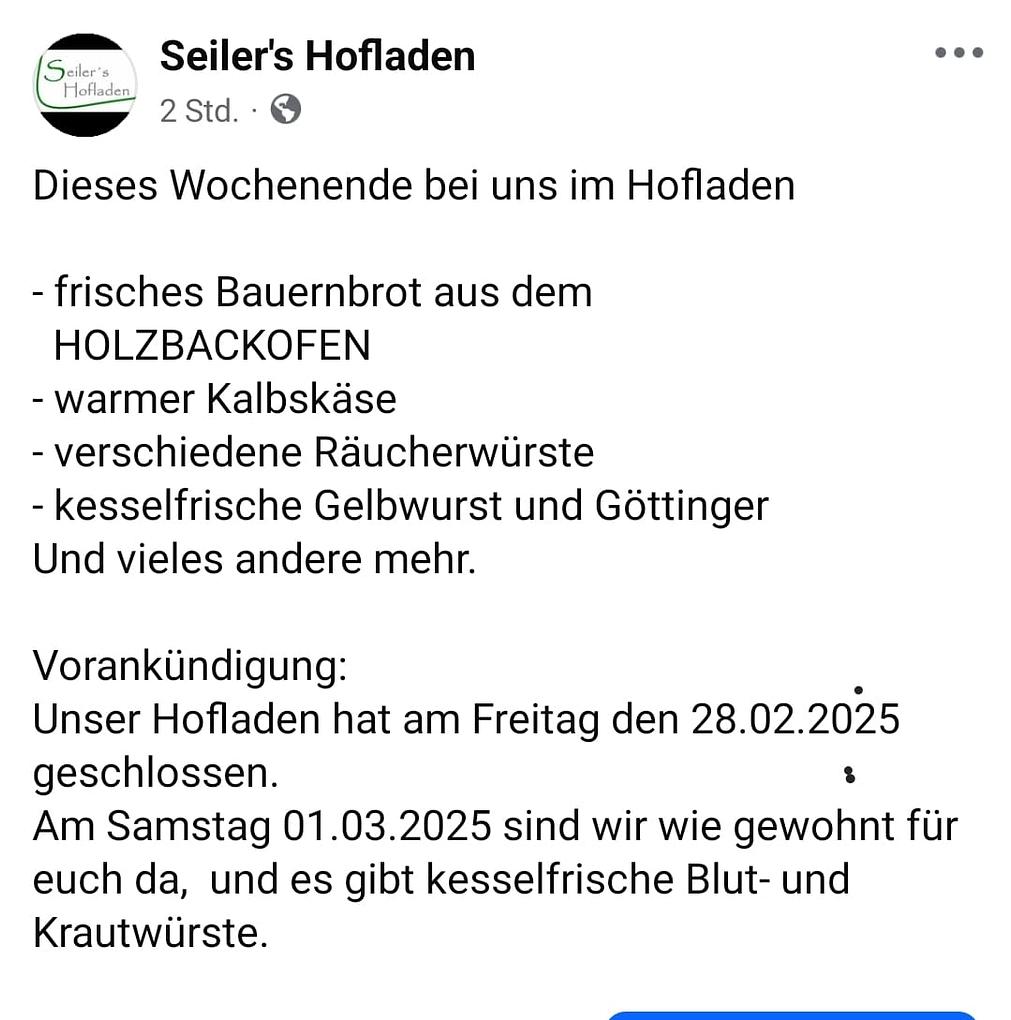Open the Seiler's Hofladen page name
The width and height of the screenshot is (1011, 1020).
point(317,56)
